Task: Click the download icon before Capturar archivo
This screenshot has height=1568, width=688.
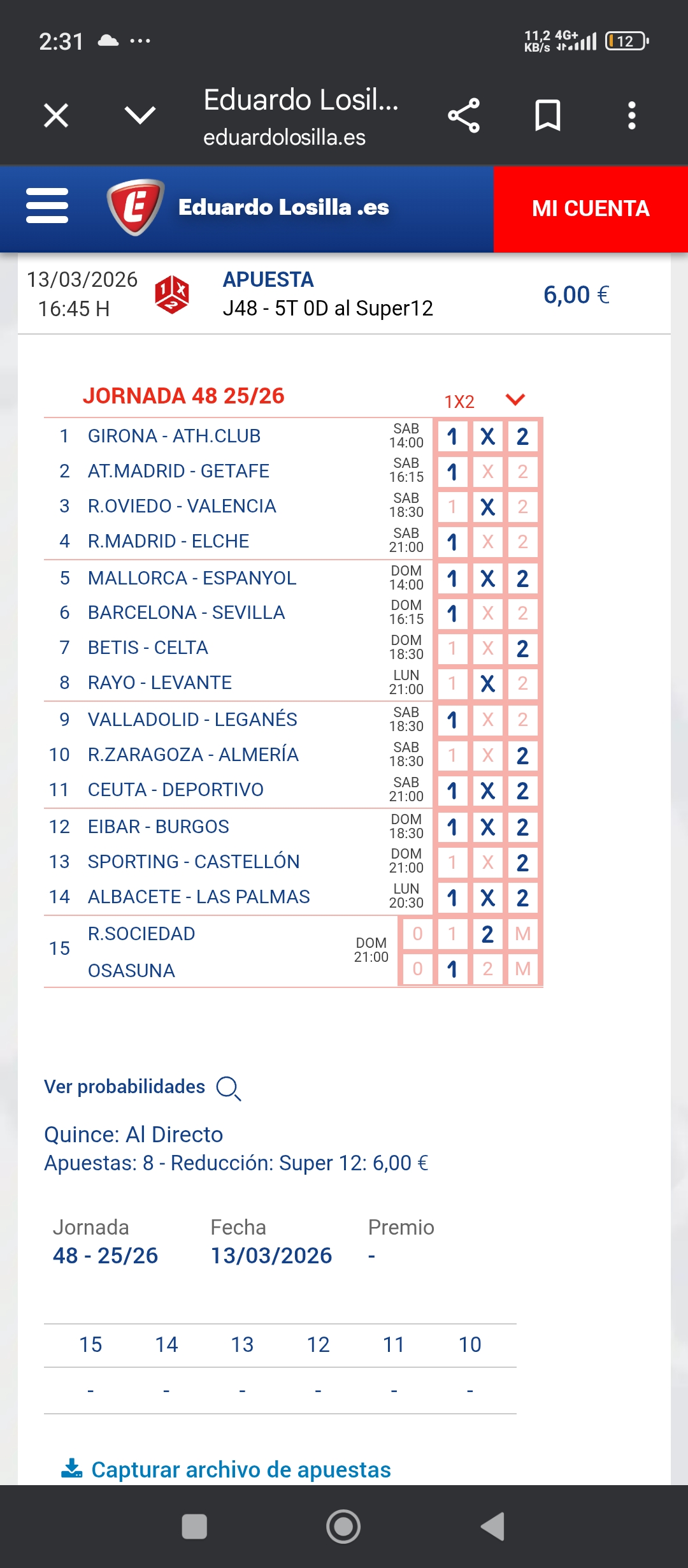Action: 72,1469
